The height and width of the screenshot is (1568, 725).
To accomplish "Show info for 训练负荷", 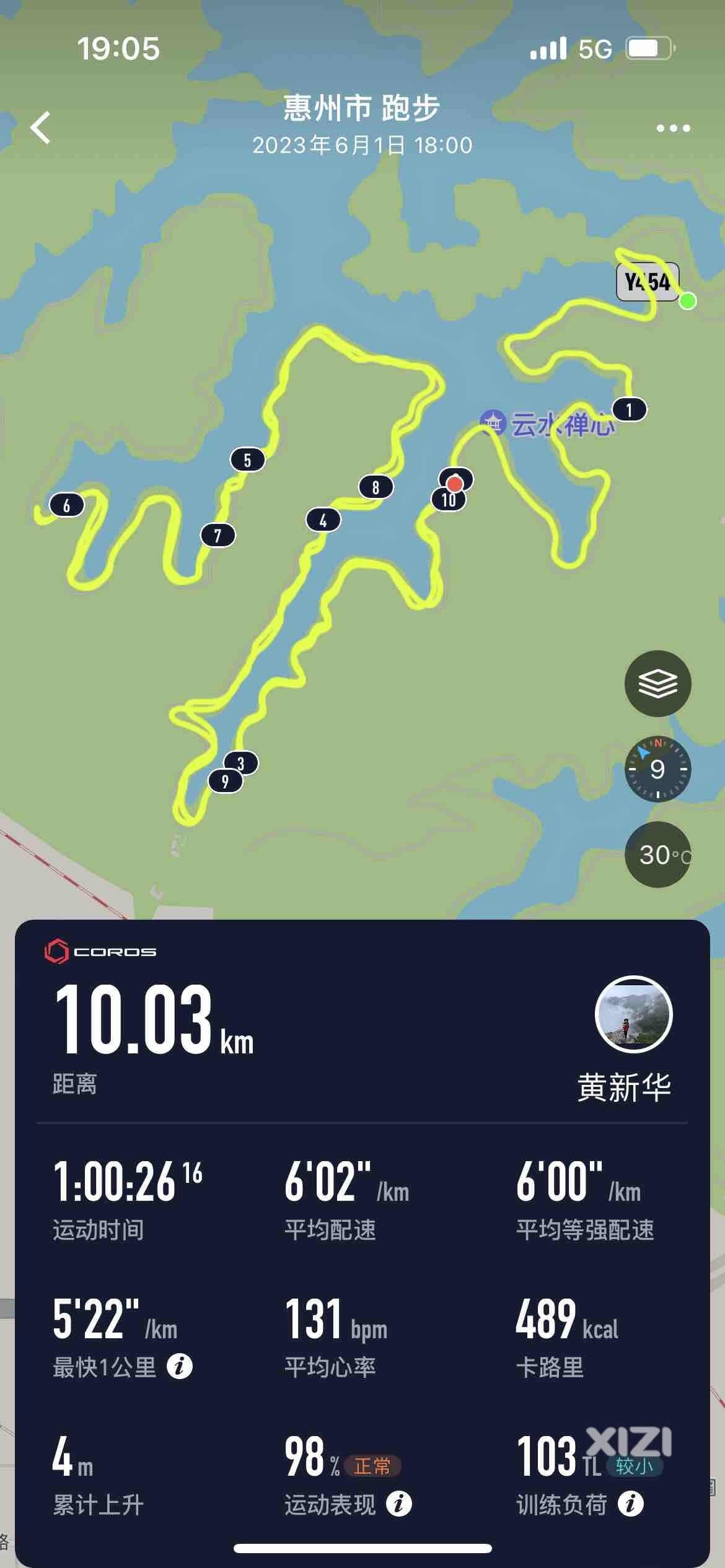I will pos(631,1504).
